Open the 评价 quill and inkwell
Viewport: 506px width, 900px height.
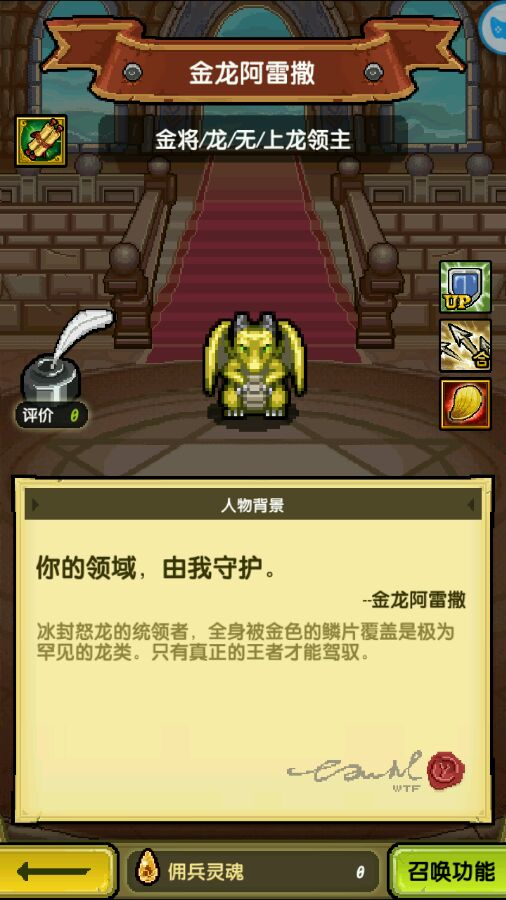63,368
